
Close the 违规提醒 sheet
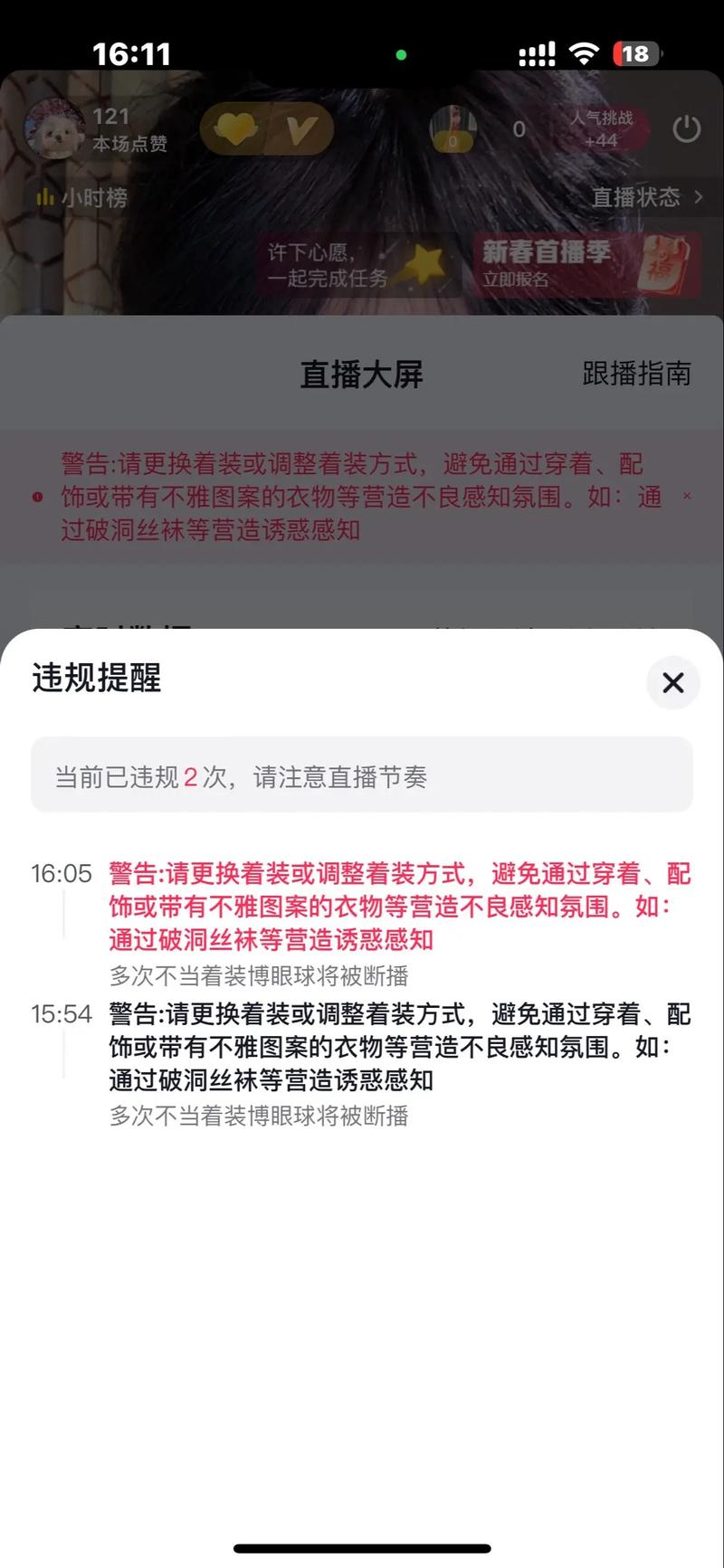point(672,683)
